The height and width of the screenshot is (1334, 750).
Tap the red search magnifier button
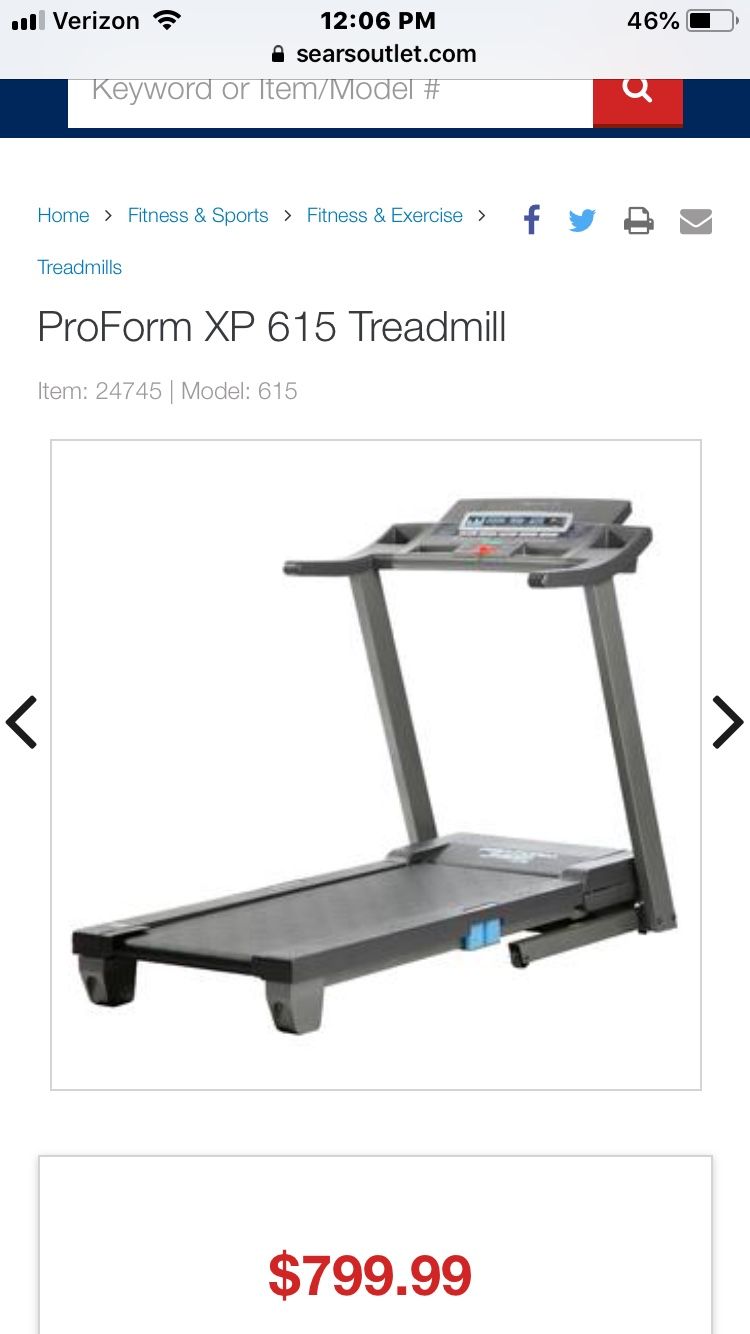pos(638,102)
